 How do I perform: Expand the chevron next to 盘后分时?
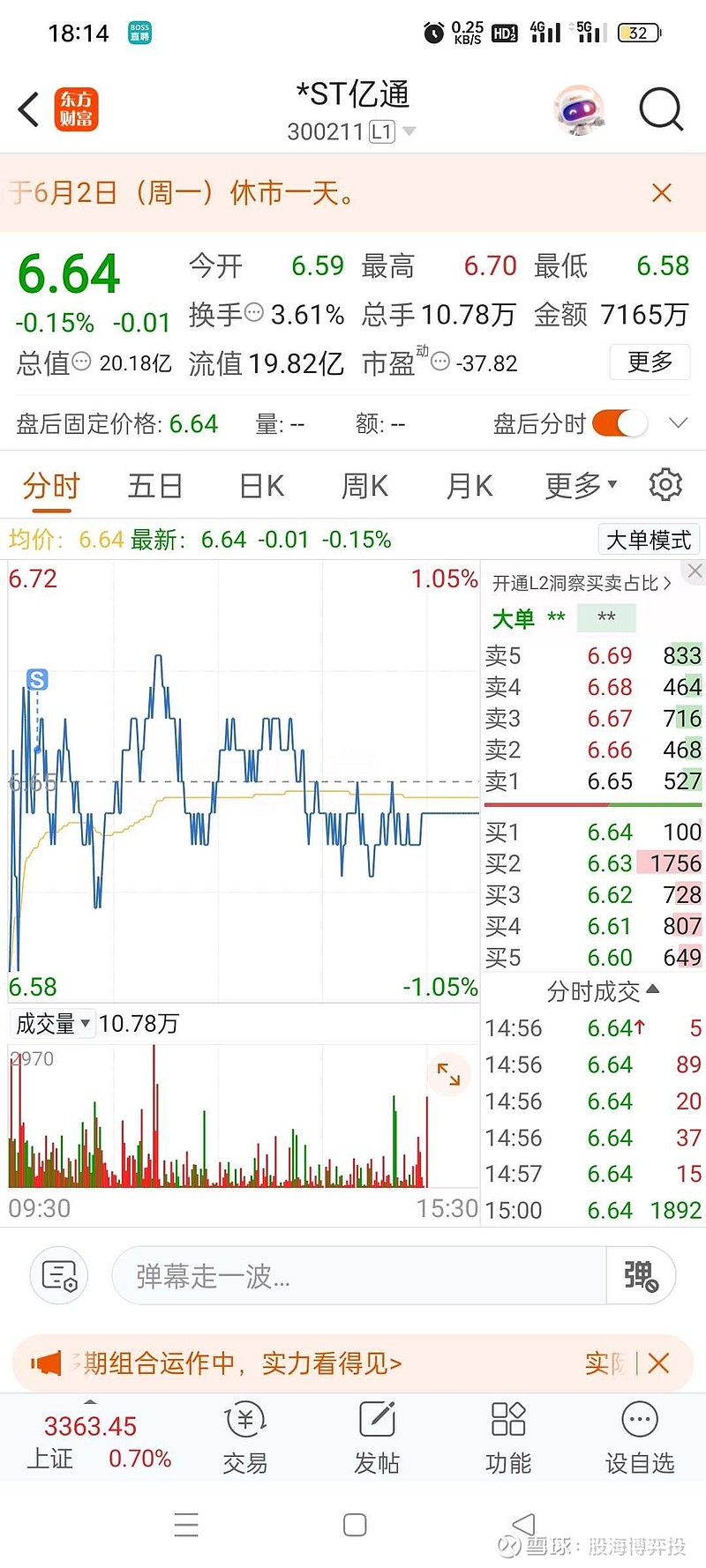[676, 423]
